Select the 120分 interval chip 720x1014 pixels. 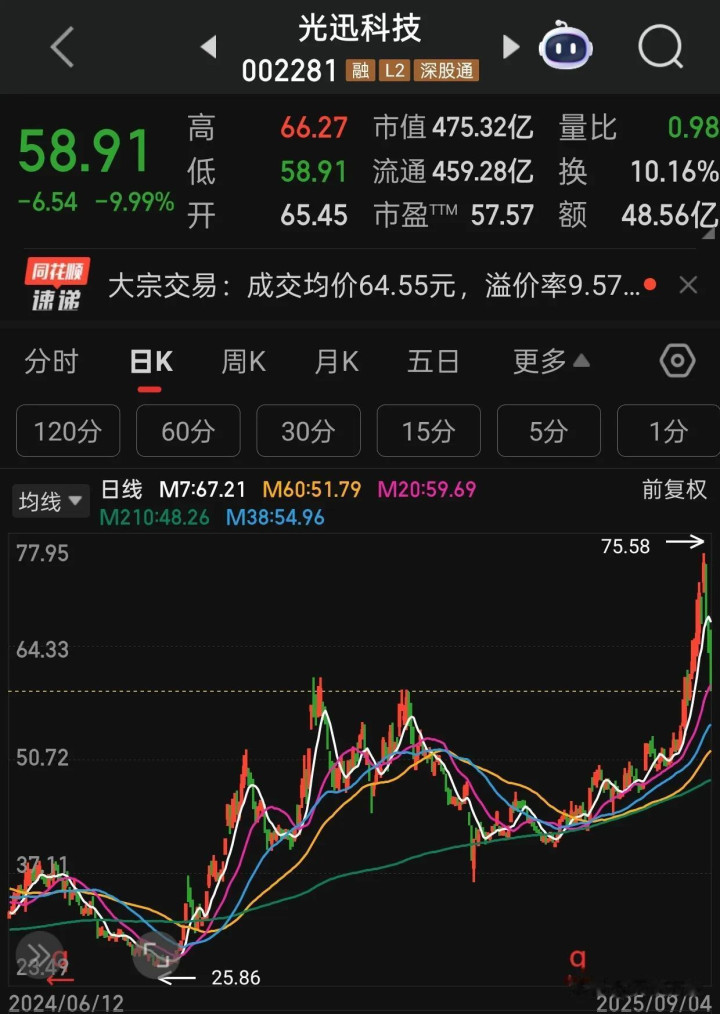point(68,431)
